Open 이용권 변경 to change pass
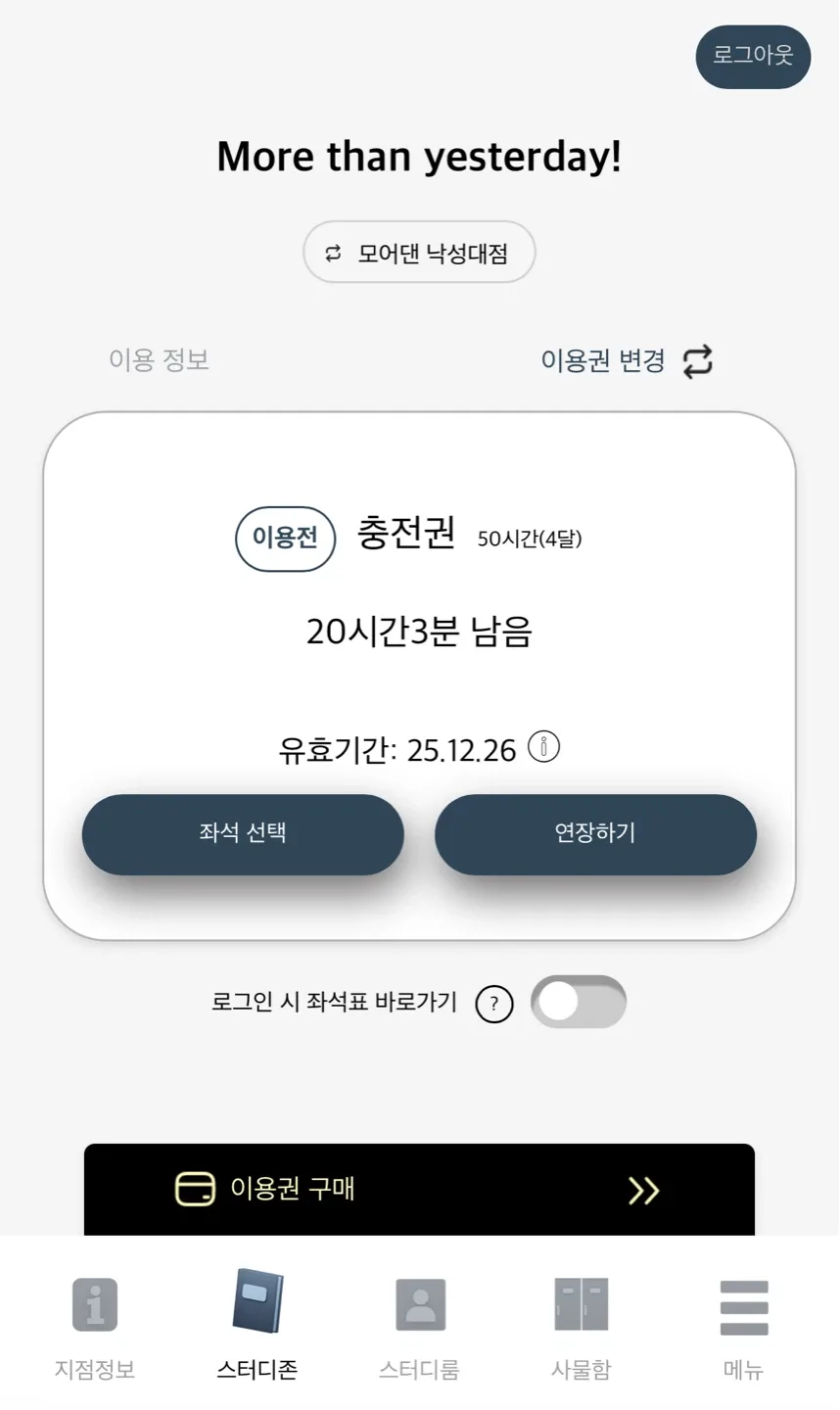 (627, 360)
